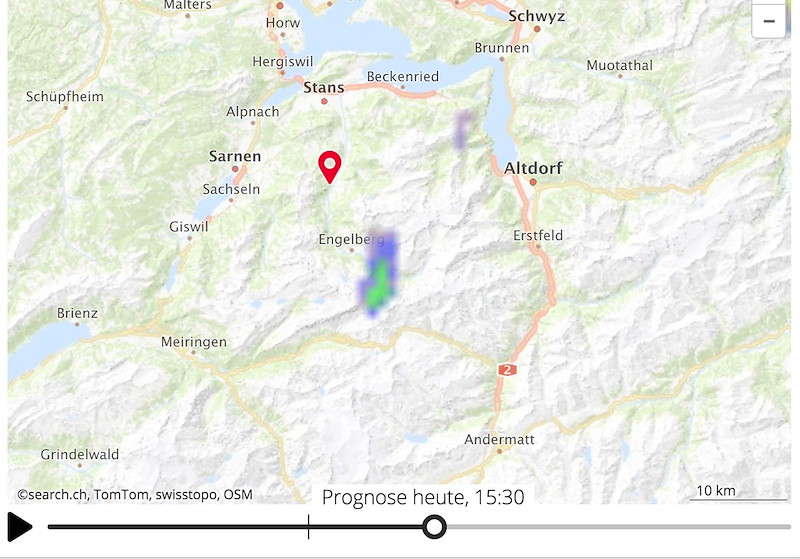The image size is (800, 559).
Task: Tap the timeline slider handle
Action: (434, 526)
